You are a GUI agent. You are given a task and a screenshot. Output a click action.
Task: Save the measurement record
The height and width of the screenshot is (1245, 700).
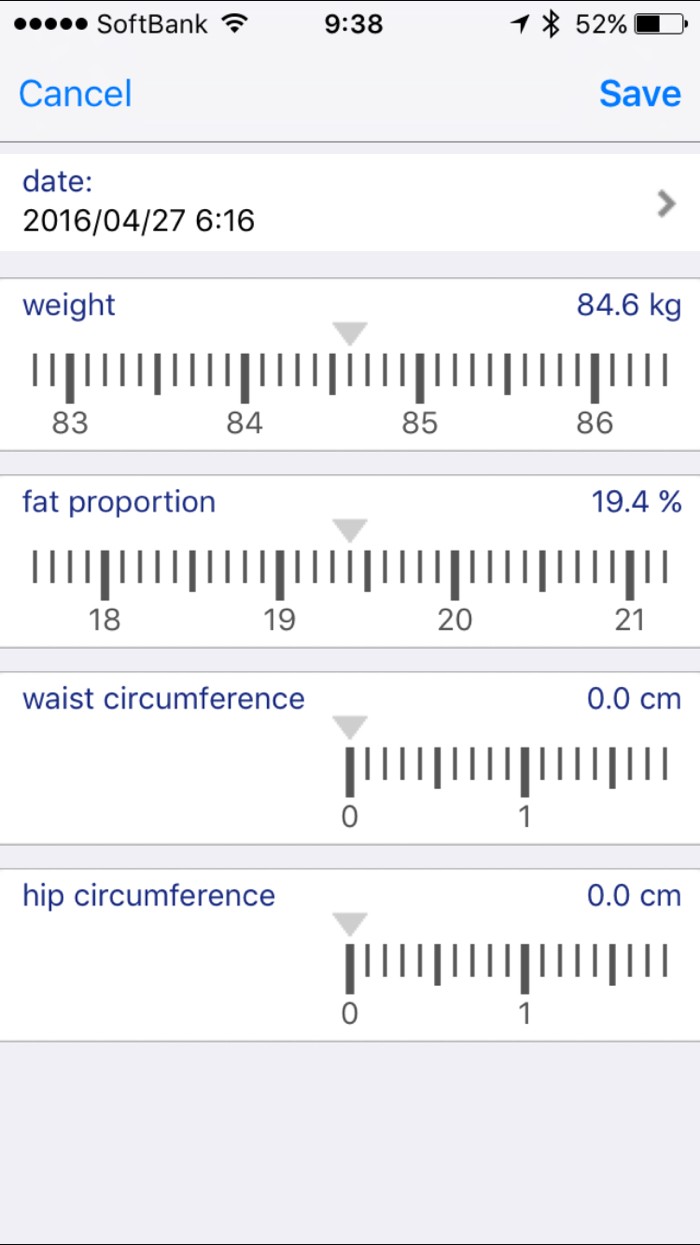click(x=640, y=94)
